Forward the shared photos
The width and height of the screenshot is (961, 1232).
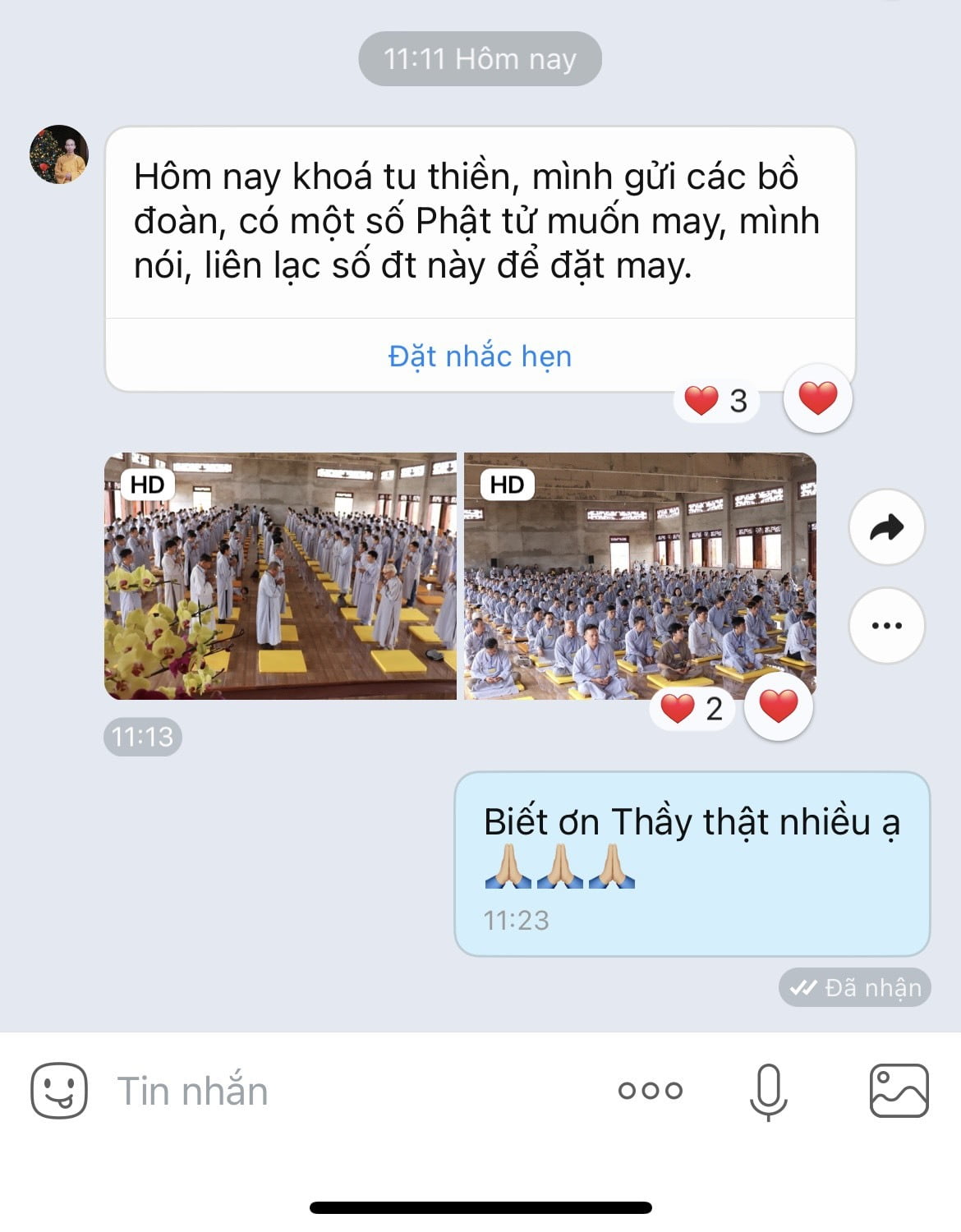point(886,527)
